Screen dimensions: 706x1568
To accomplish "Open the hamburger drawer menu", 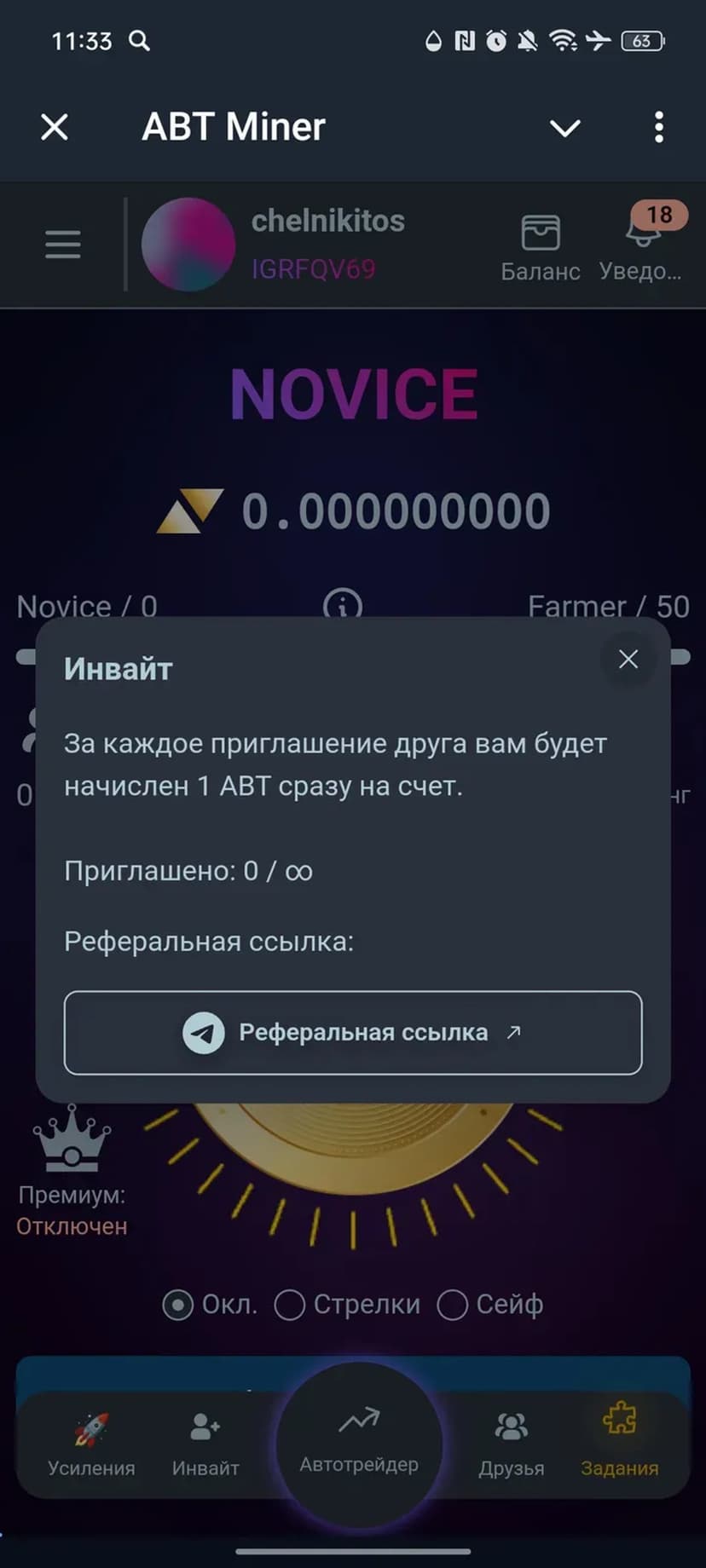I will (x=63, y=245).
